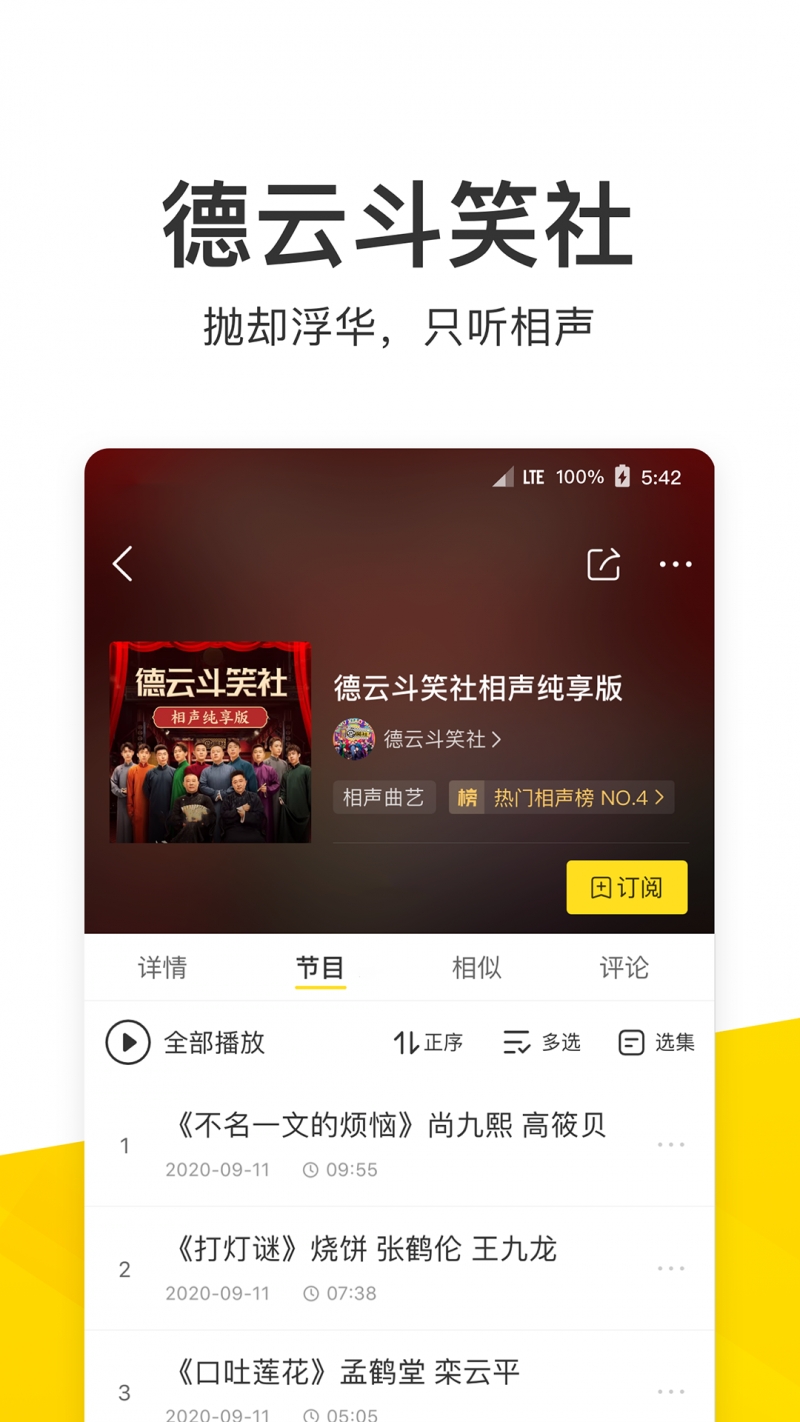Open options for episode 《不名一文的烦恼》

coord(671,1144)
